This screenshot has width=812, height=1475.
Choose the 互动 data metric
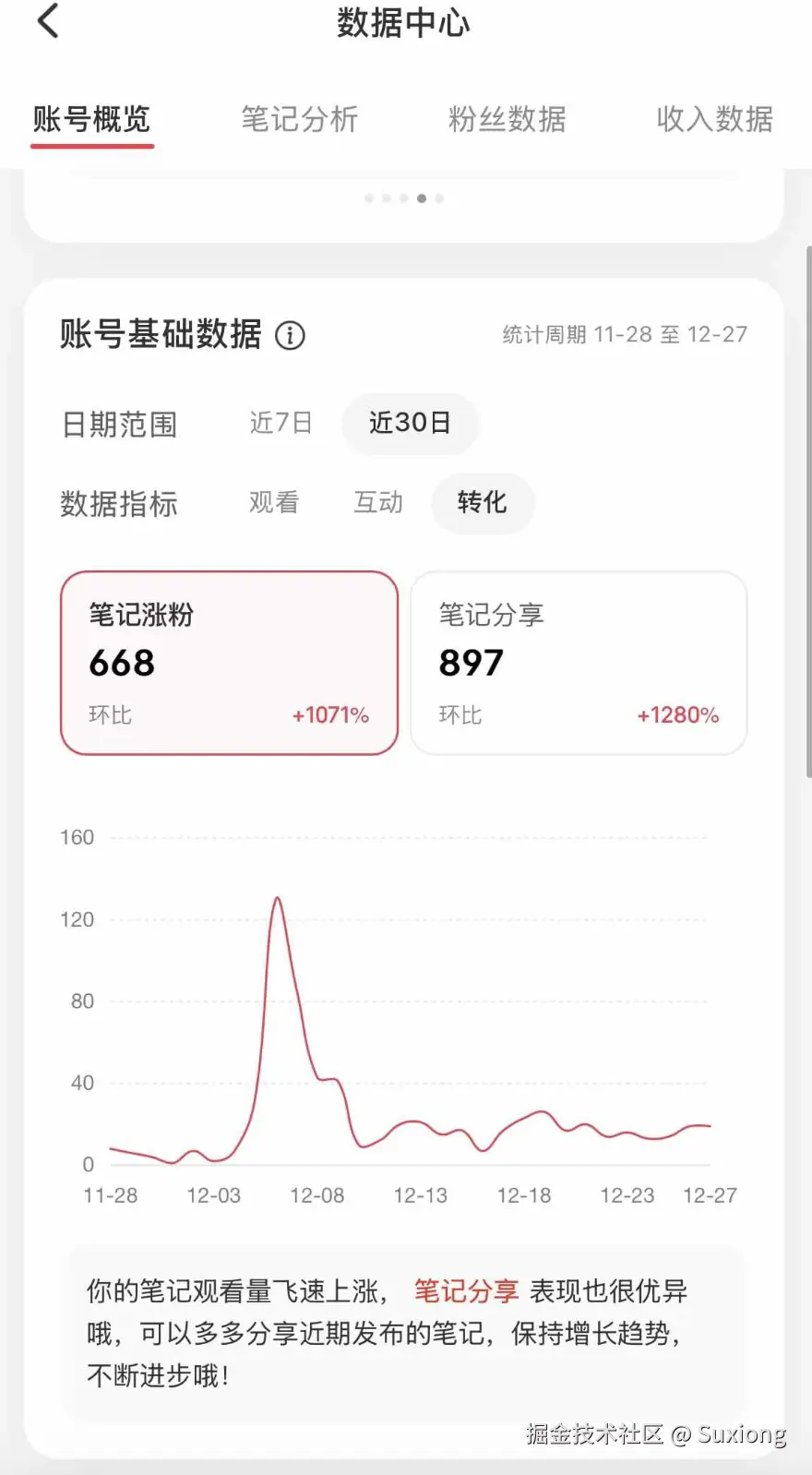(x=378, y=502)
